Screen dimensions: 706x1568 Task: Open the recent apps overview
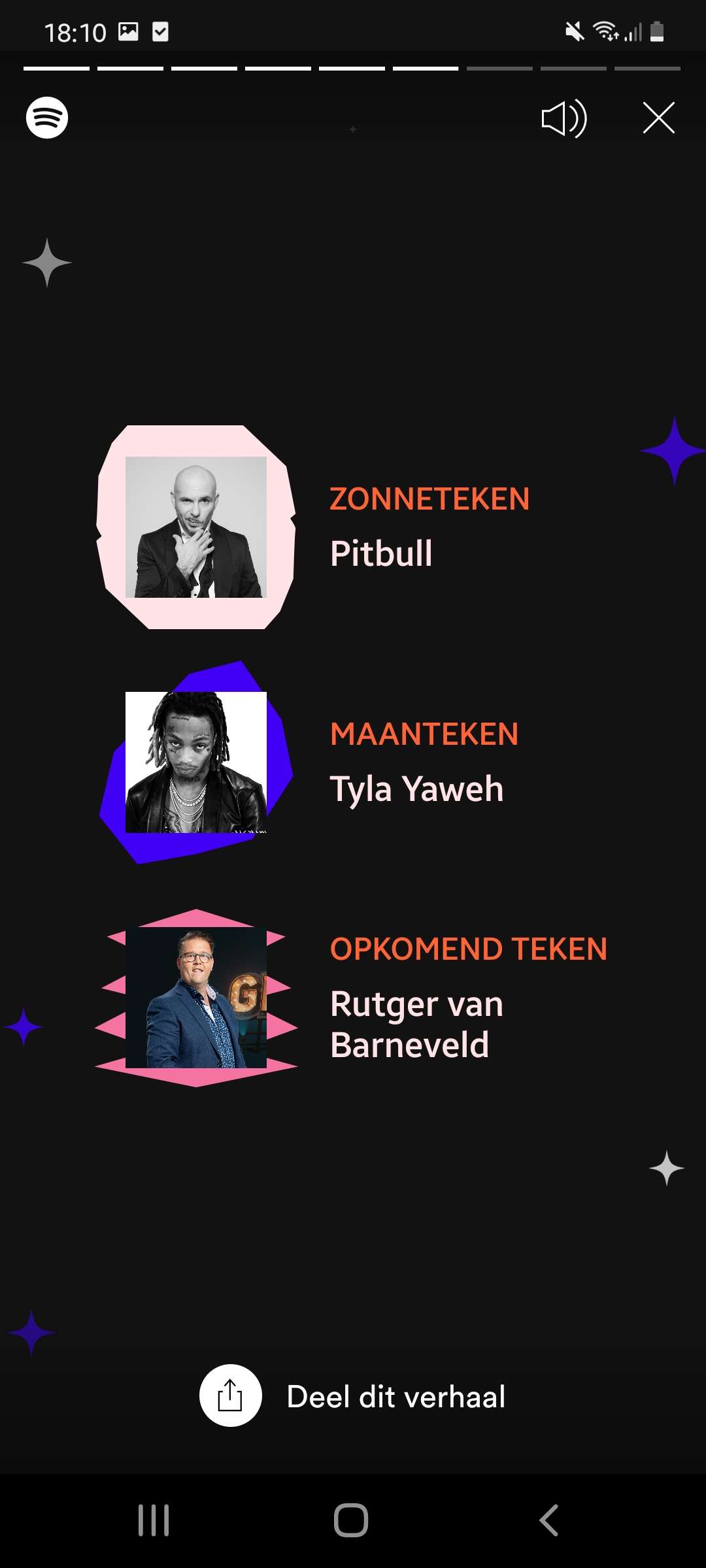point(154,1520)
